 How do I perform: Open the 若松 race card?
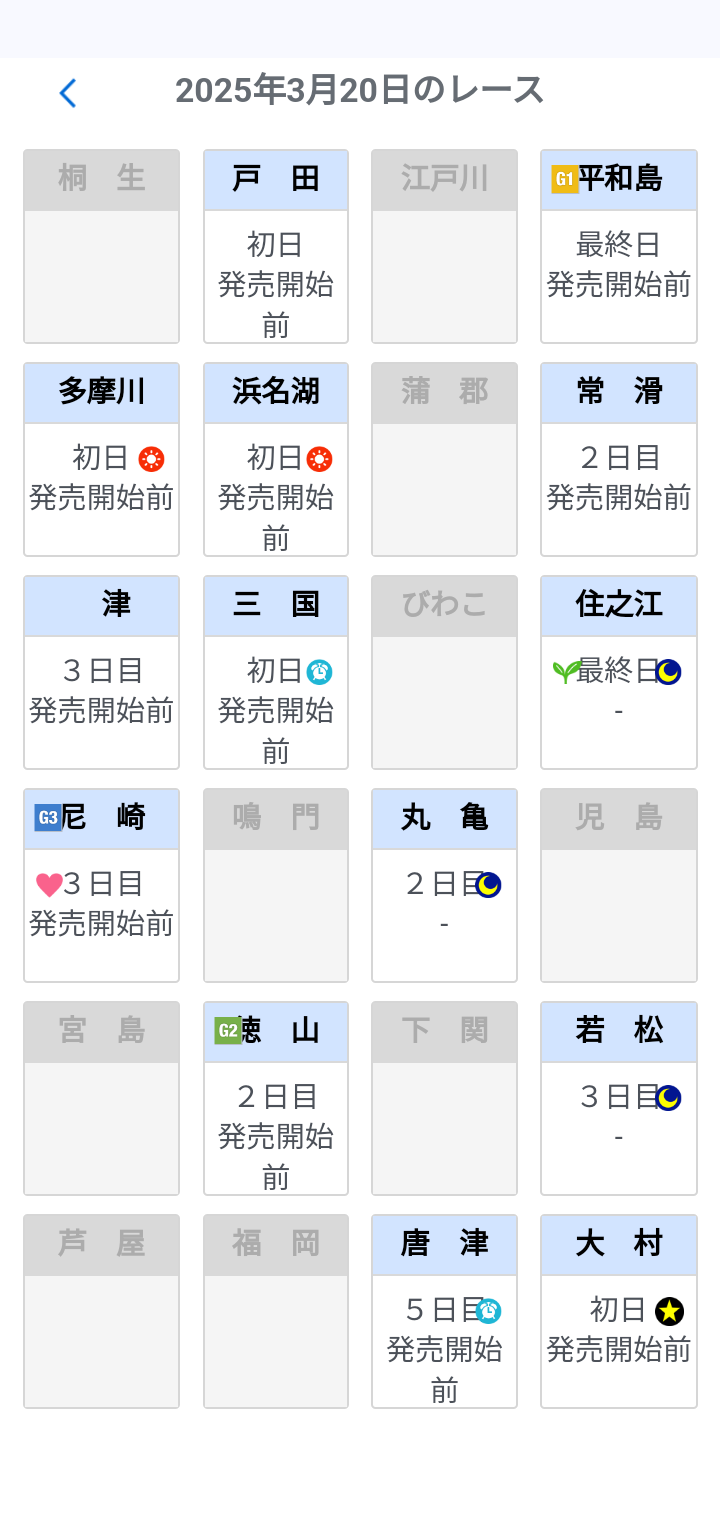click(618, 1098)
